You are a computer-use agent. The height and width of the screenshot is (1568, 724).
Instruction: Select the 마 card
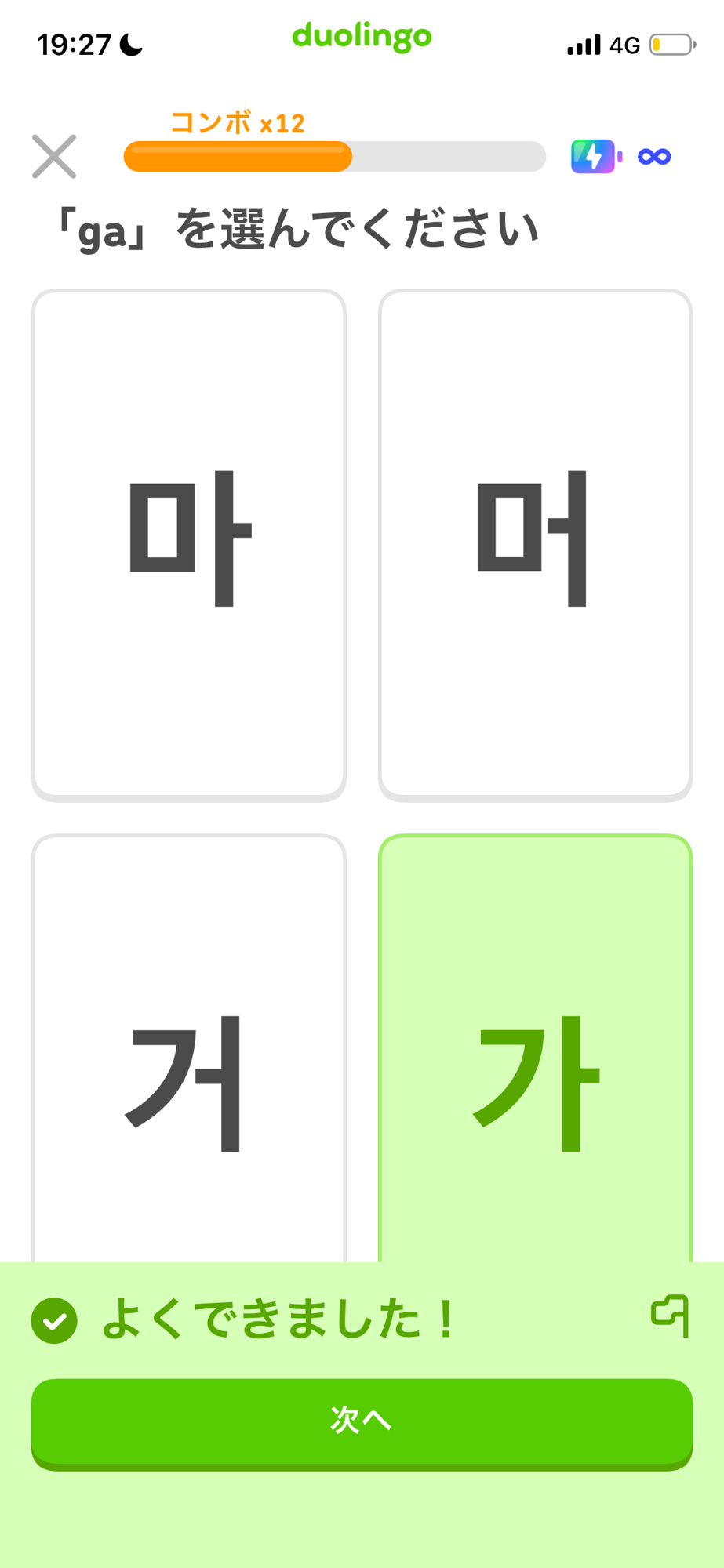coord(189,544)
